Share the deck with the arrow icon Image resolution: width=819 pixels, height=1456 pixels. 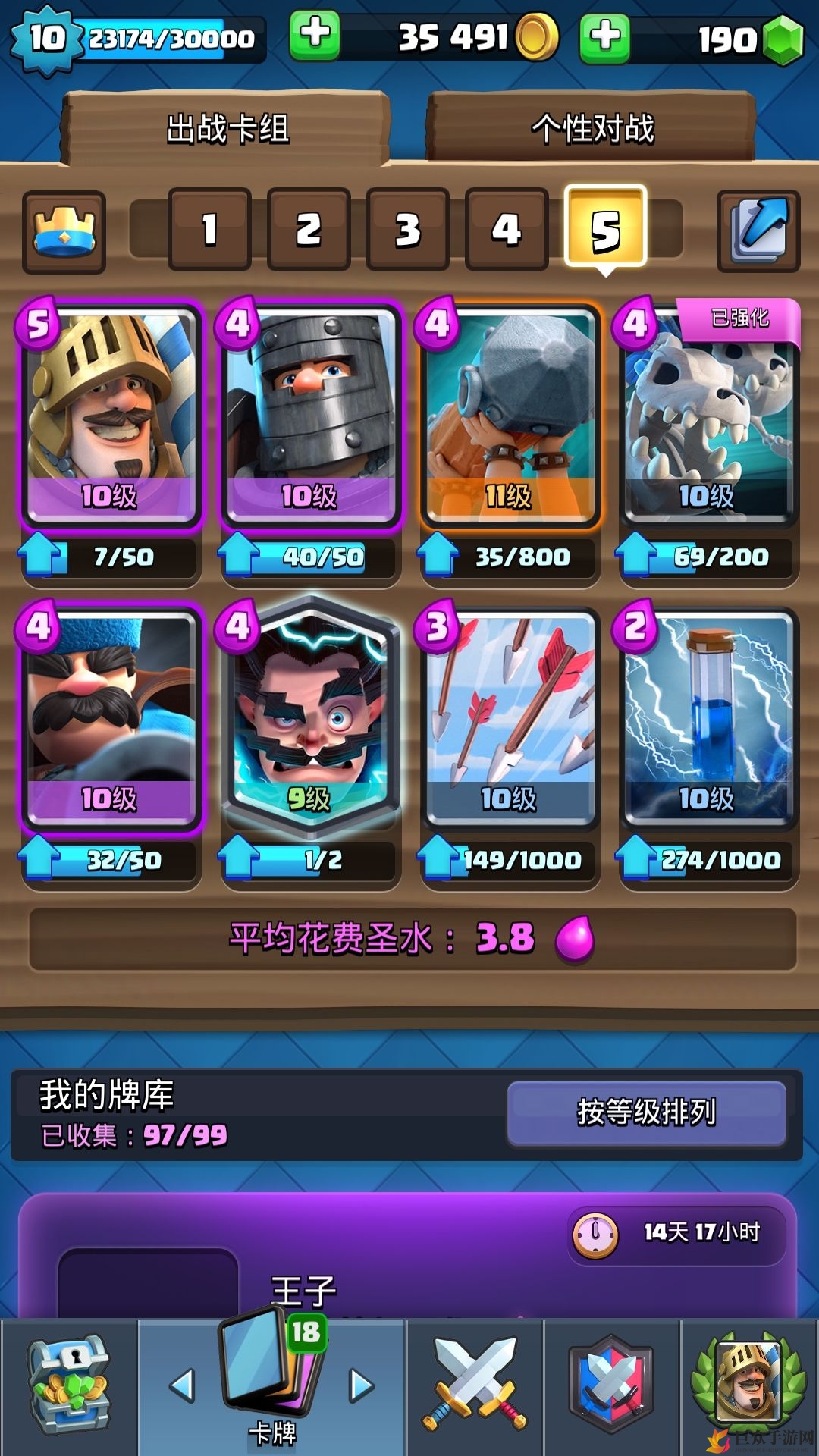pos(758,231)
